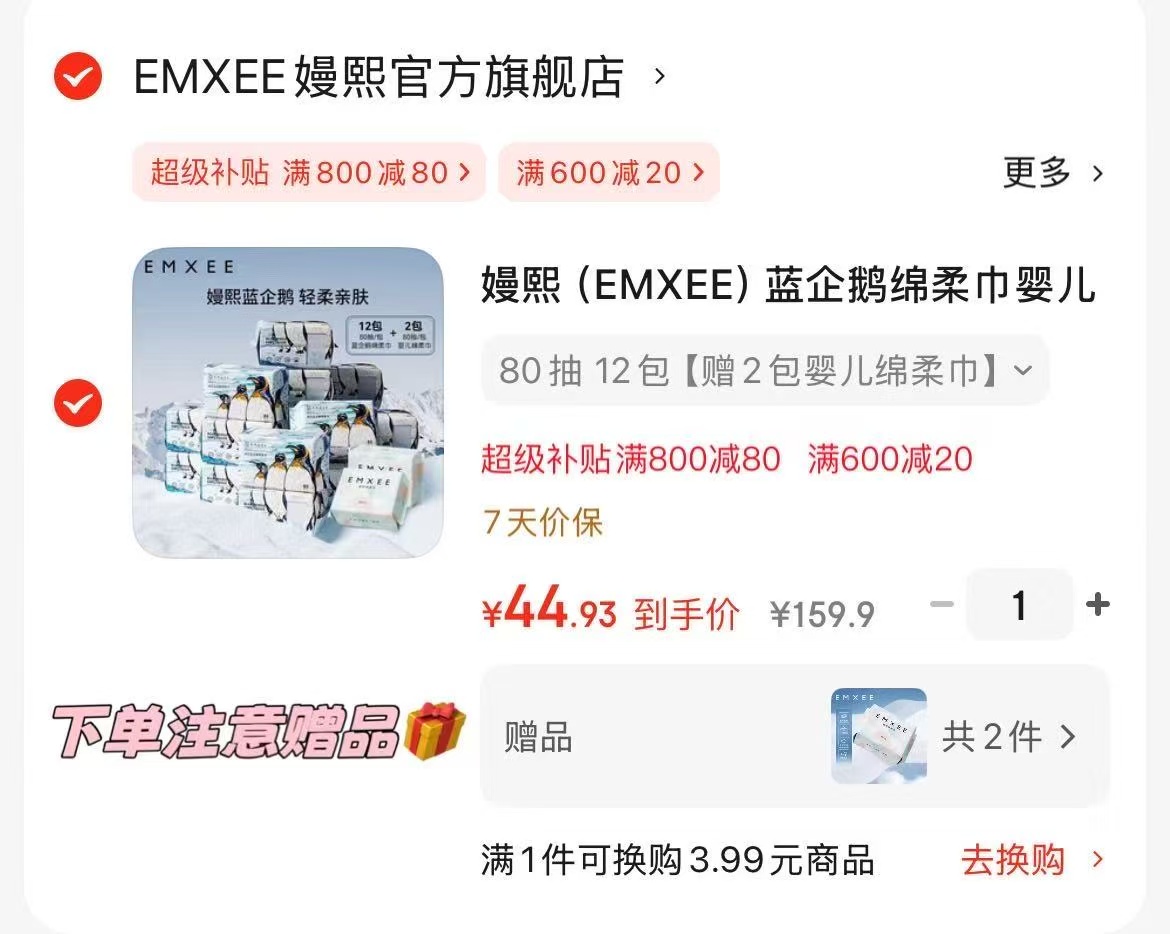Screen dimensions: 1170x934
Task: Tap 去换购 to redeem add-on items
Action: (x=1031, y=860)
